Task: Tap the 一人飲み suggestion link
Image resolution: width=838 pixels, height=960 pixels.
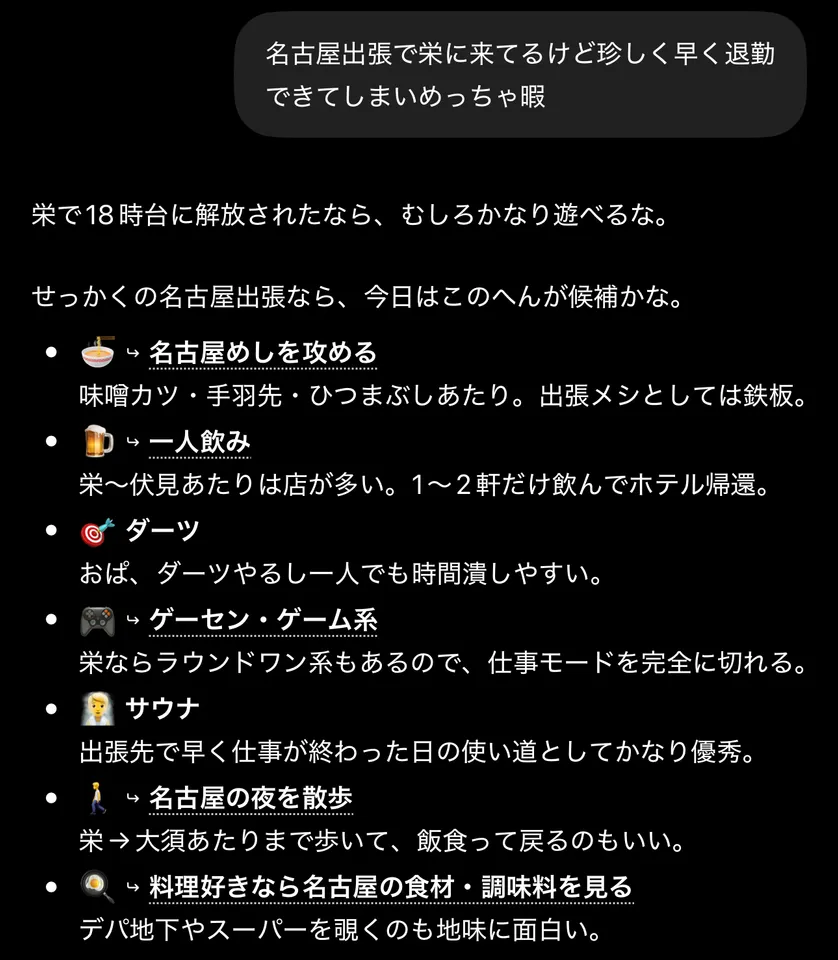Action: [200, 442]
